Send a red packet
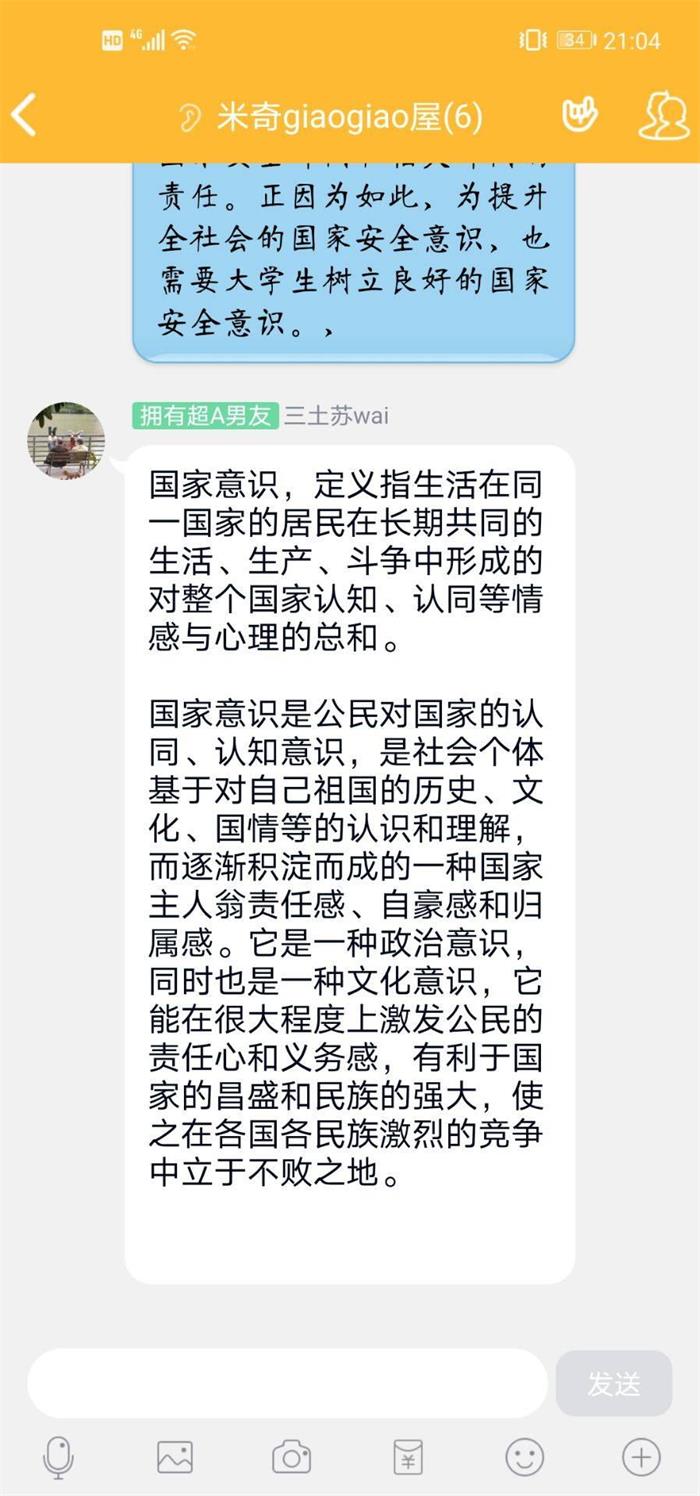700x1496 pixels. pyautogui.click(x=408, y=1457)
